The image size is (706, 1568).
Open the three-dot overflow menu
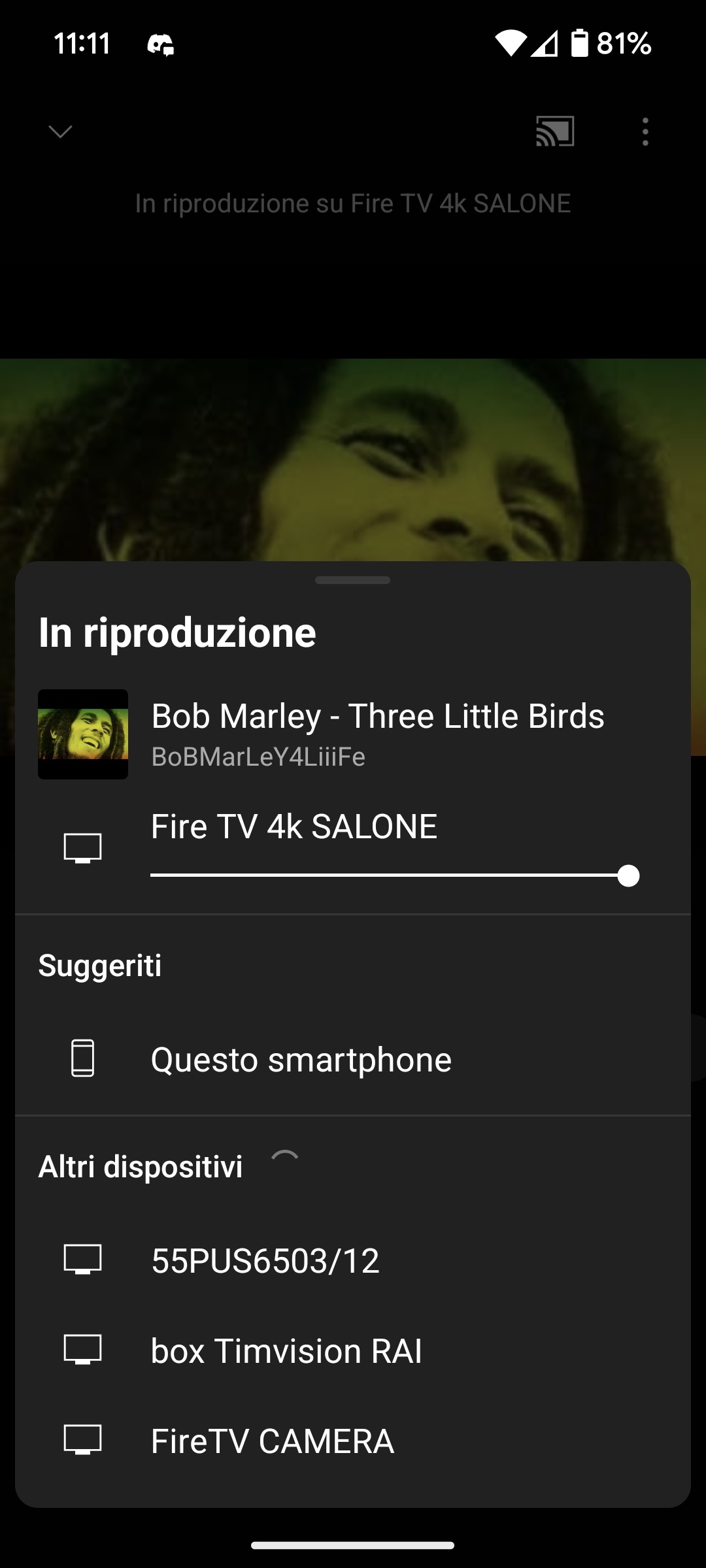click(x=645, y=132)
